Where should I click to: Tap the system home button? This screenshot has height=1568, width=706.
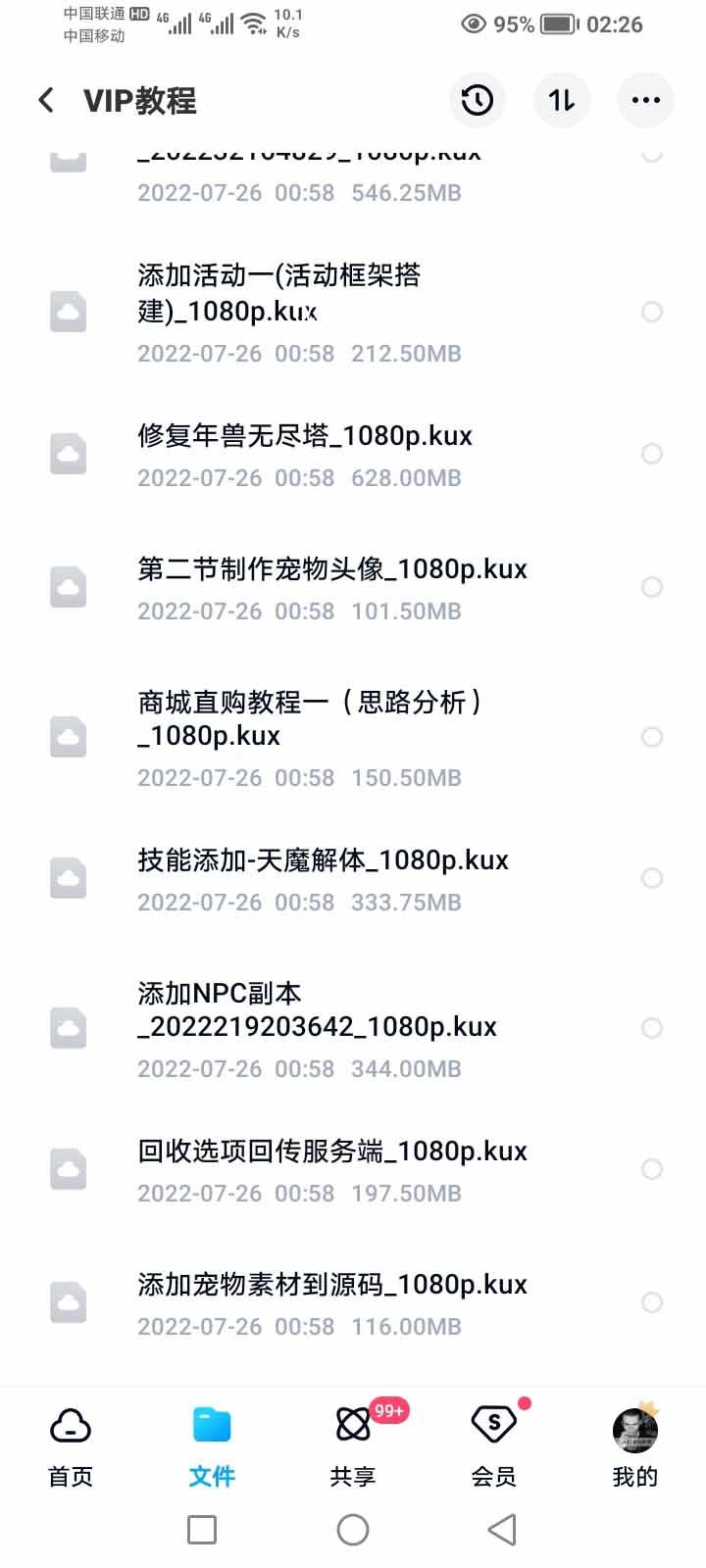point(353,1530)
